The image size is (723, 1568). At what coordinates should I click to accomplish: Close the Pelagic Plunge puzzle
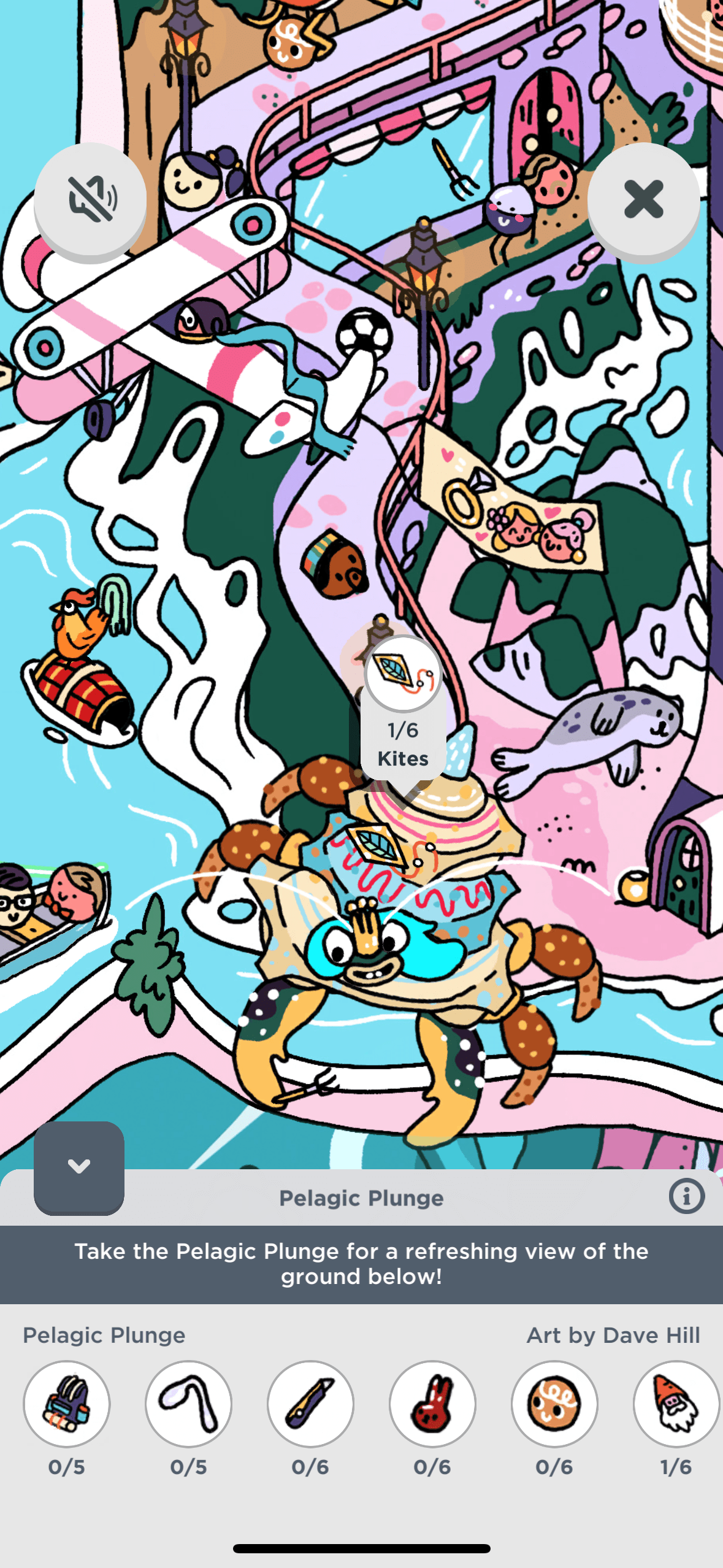tap(643, 199)
